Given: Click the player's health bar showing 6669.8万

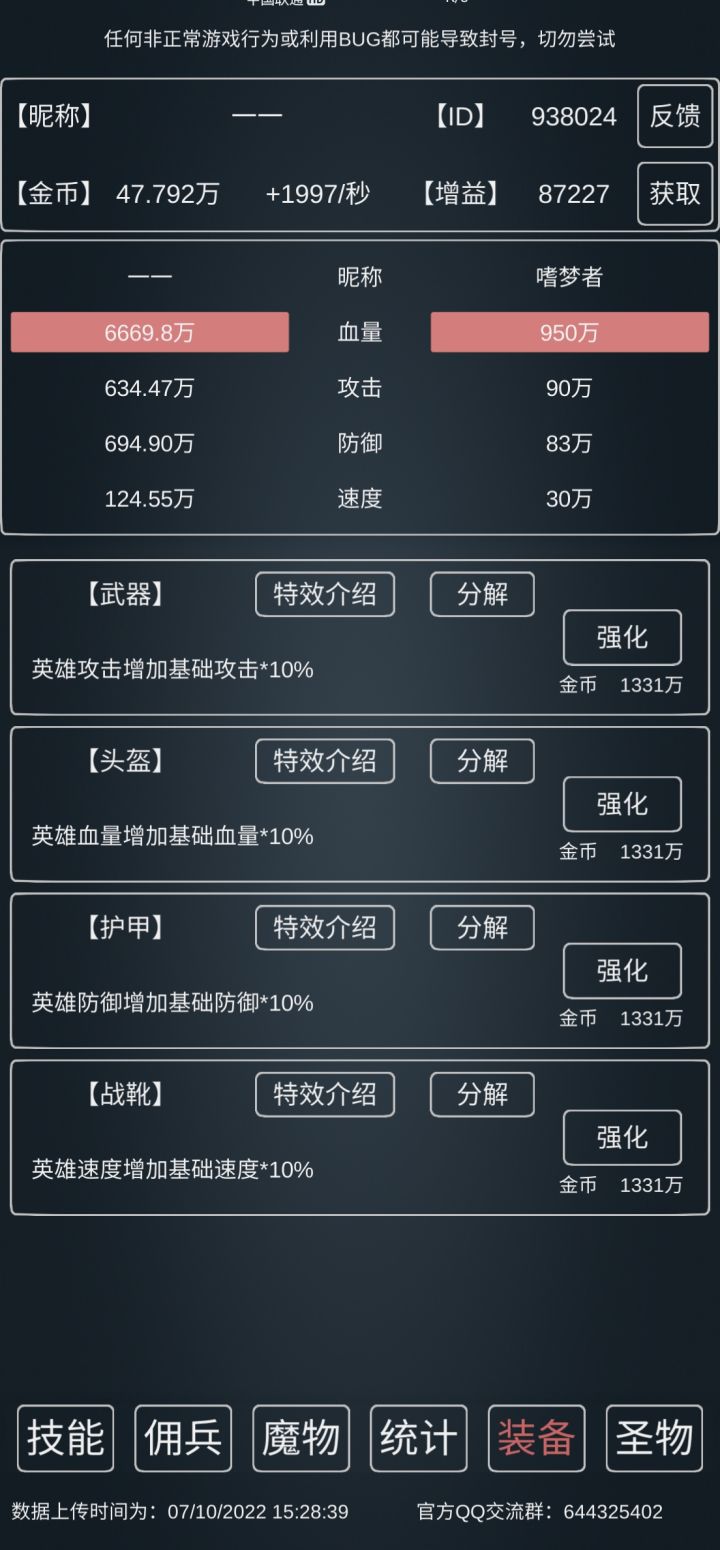Looking at the screenshot, I should (150, 333).
